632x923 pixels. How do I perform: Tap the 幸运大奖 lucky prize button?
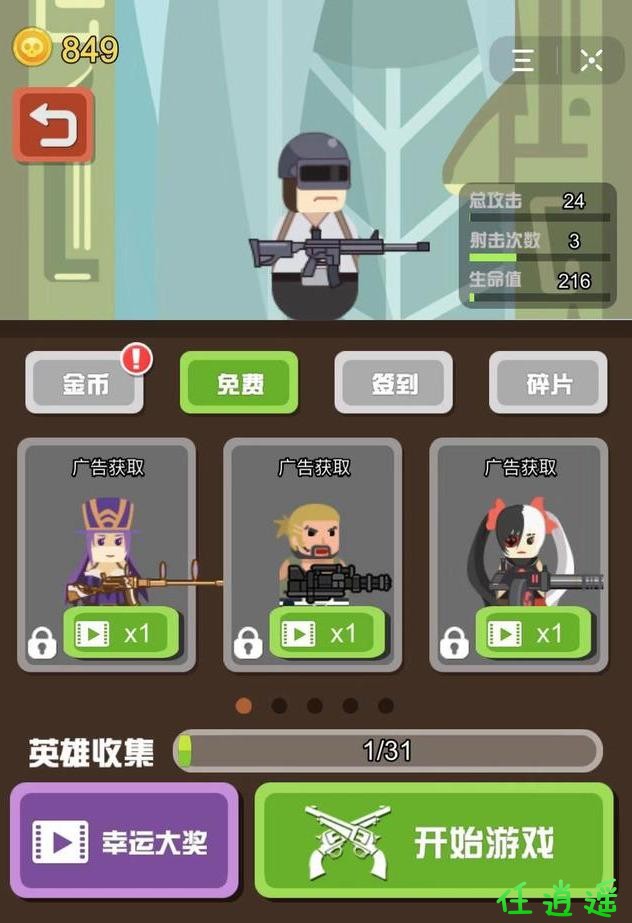pyautogui.click(x=124, y=842)
